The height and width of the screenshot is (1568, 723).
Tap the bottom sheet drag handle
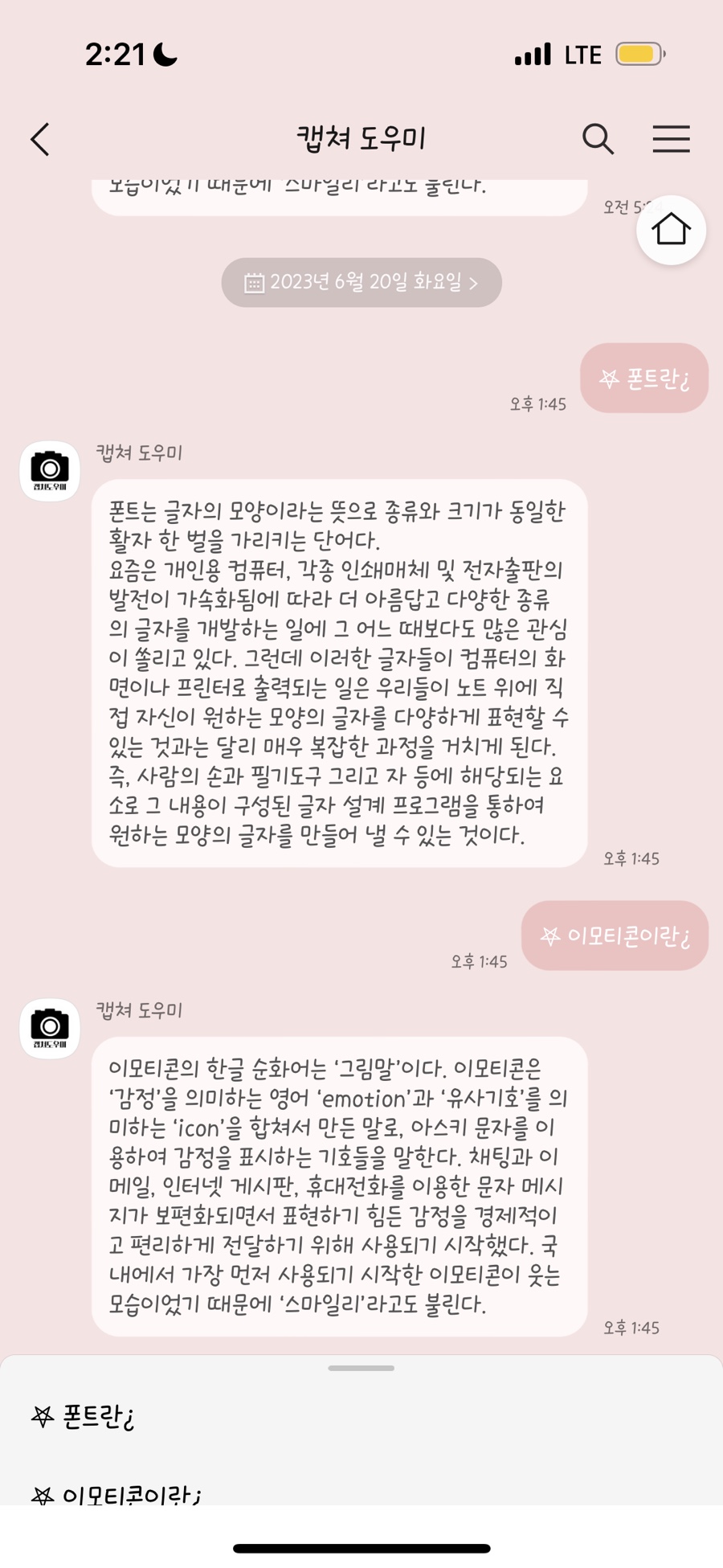point(361,1368)
